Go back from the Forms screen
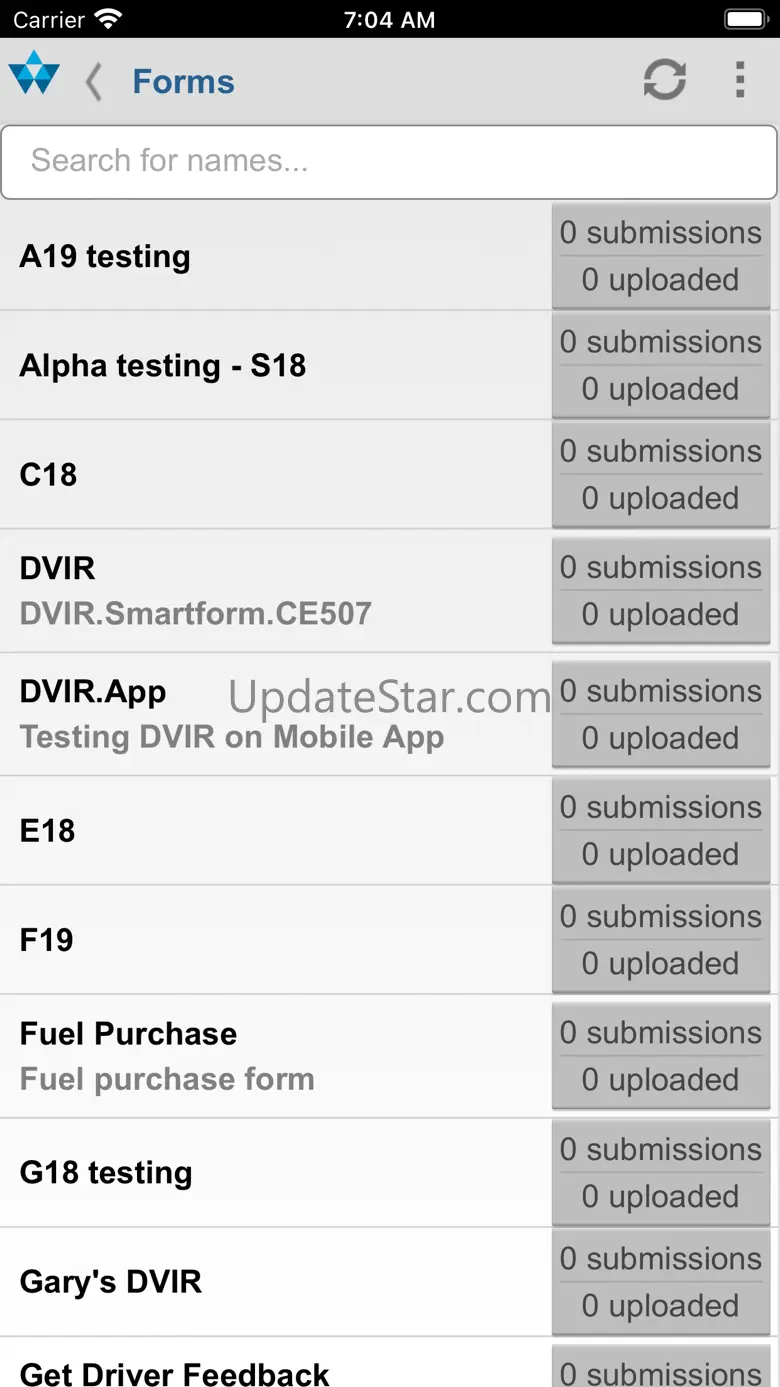This screenshot has height=1387, width=780. click(x=94, y=82)
